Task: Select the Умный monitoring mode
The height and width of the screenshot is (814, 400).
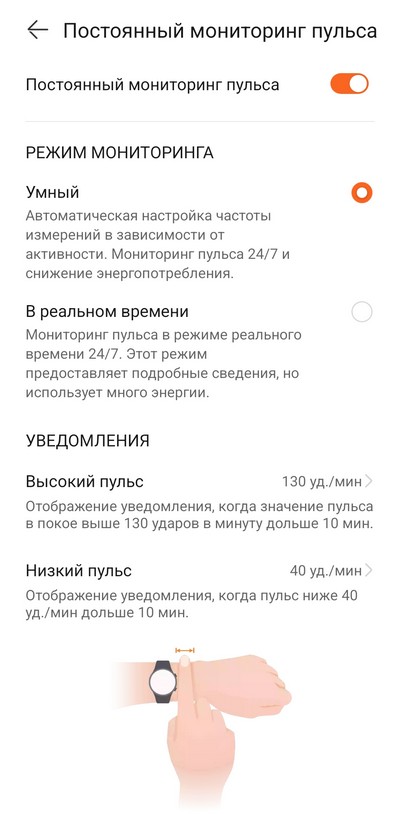Action: tap(200, 233)
